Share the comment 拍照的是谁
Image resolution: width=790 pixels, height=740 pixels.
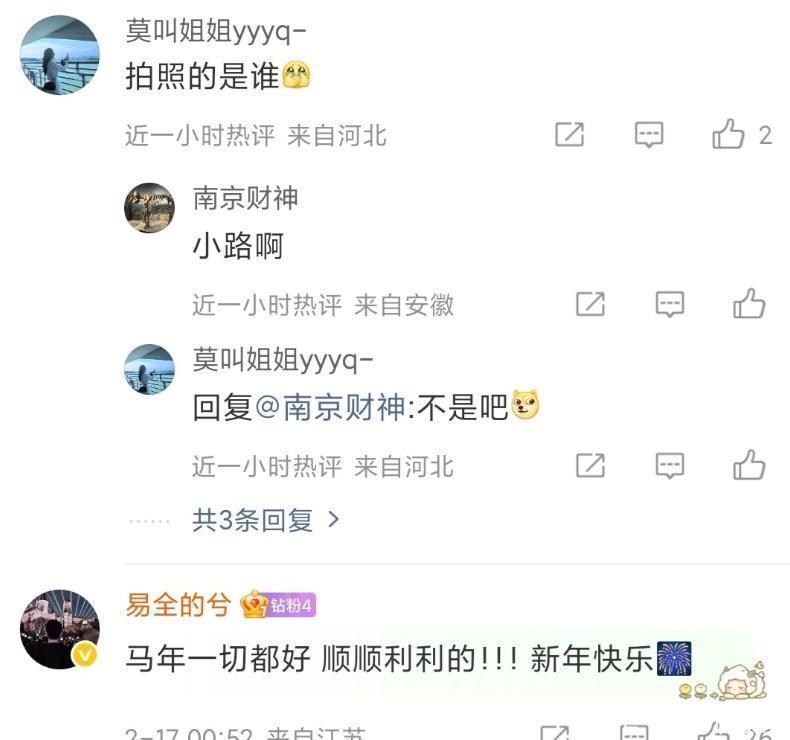coord(569,135)
